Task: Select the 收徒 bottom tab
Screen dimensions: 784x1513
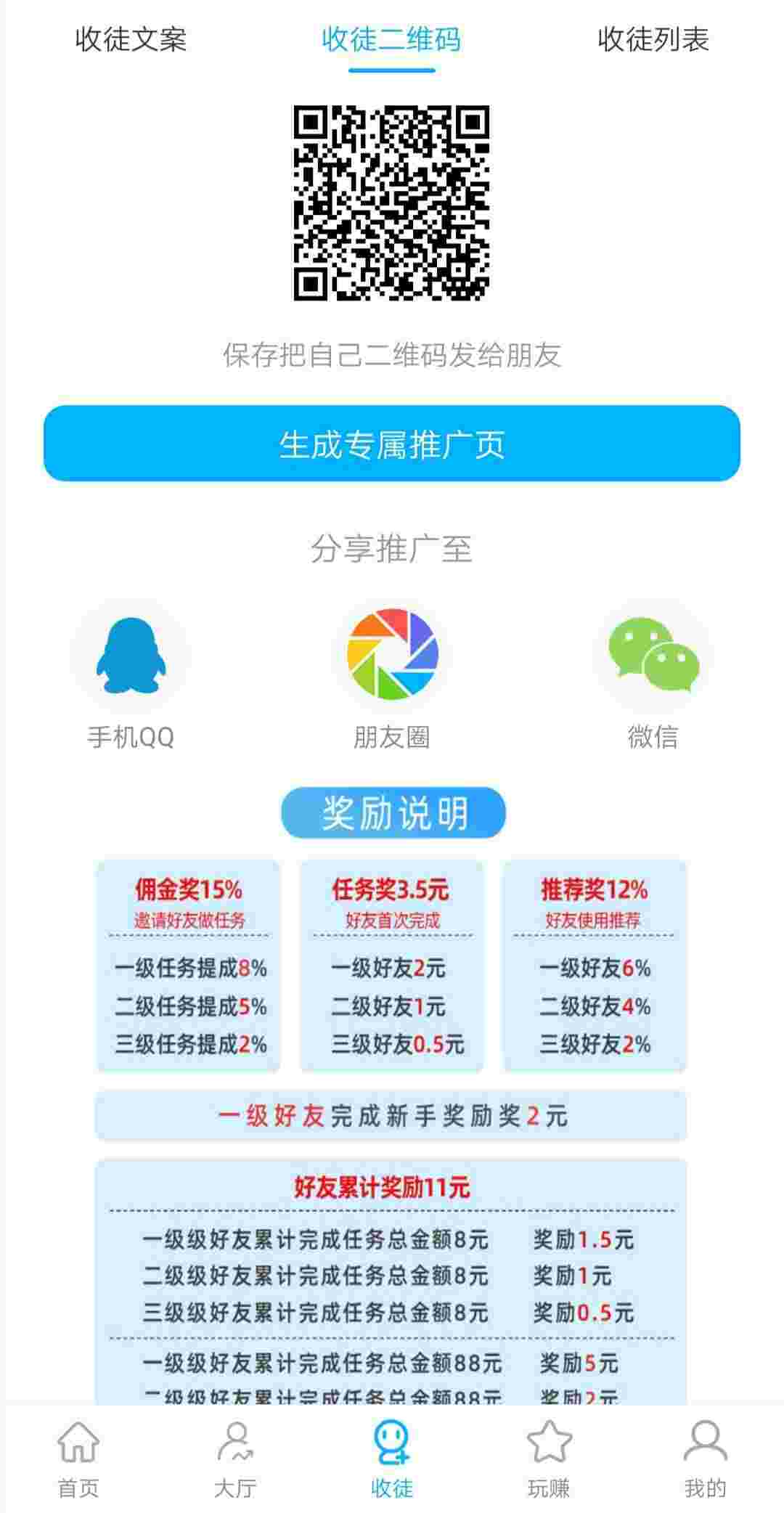Action: click(392, 1459)
